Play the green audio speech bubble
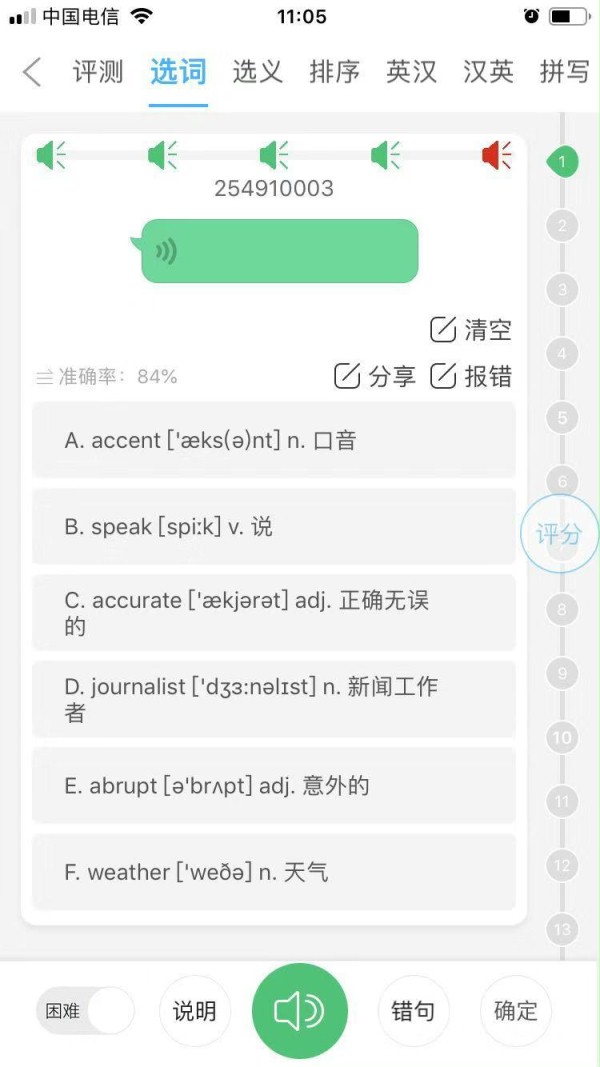 (x=279, y=251)
